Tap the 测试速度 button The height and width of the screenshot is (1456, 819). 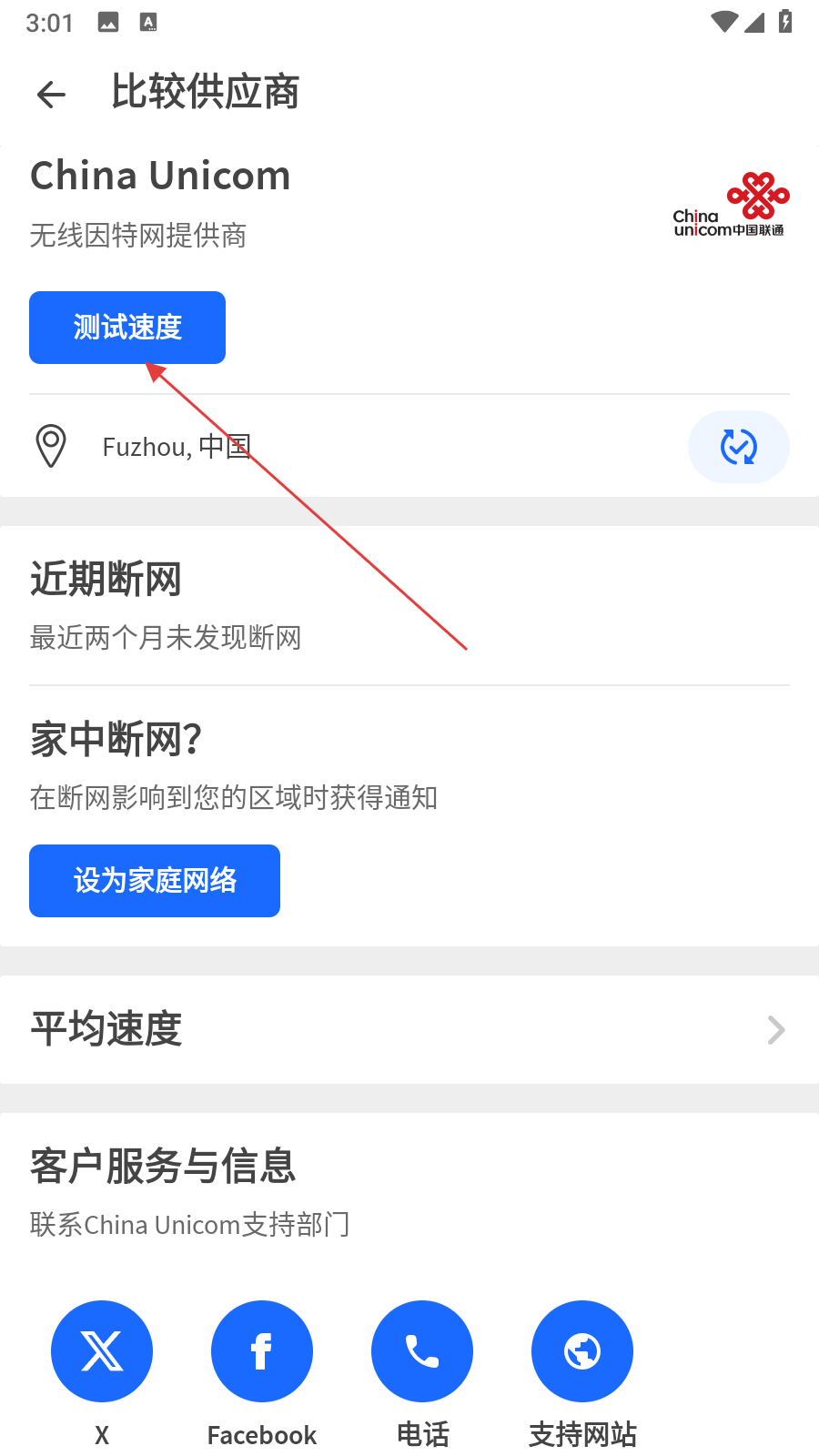tap(127, 328)
